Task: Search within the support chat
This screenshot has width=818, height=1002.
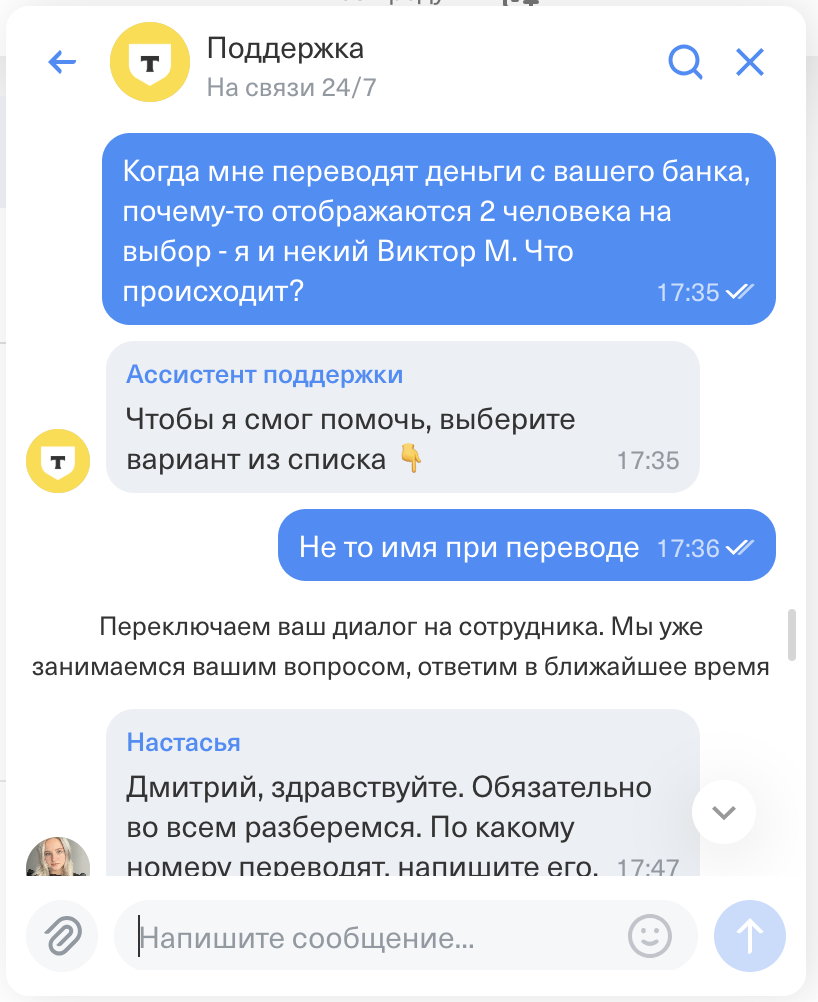Action: tap(685, 63)
